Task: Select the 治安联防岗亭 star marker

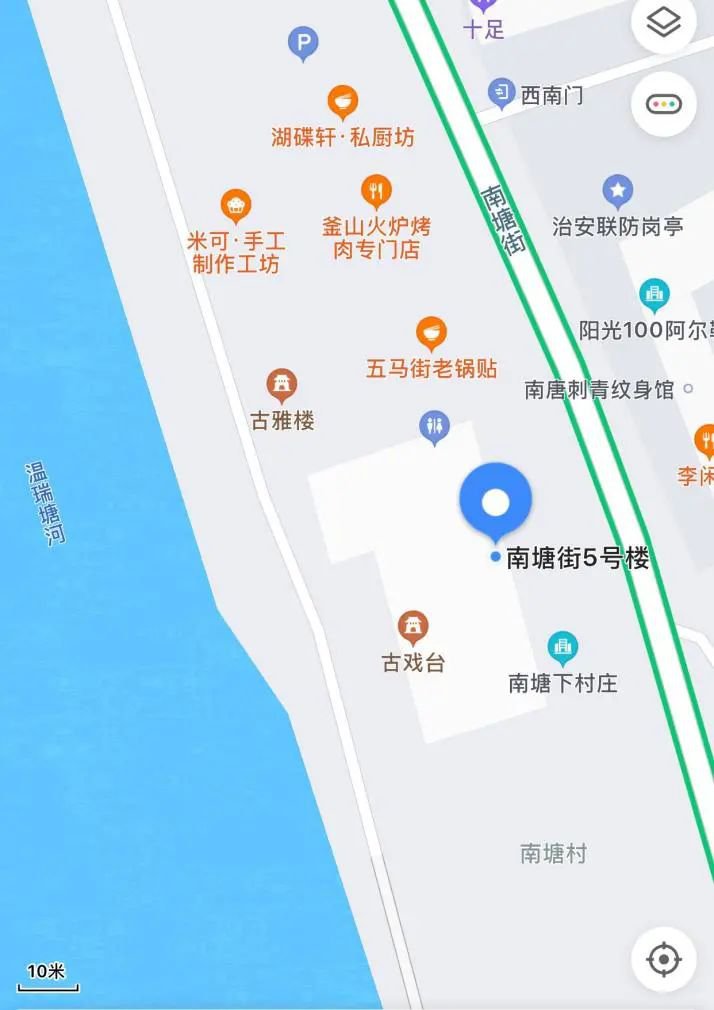Action: click(x=618, y=190)
